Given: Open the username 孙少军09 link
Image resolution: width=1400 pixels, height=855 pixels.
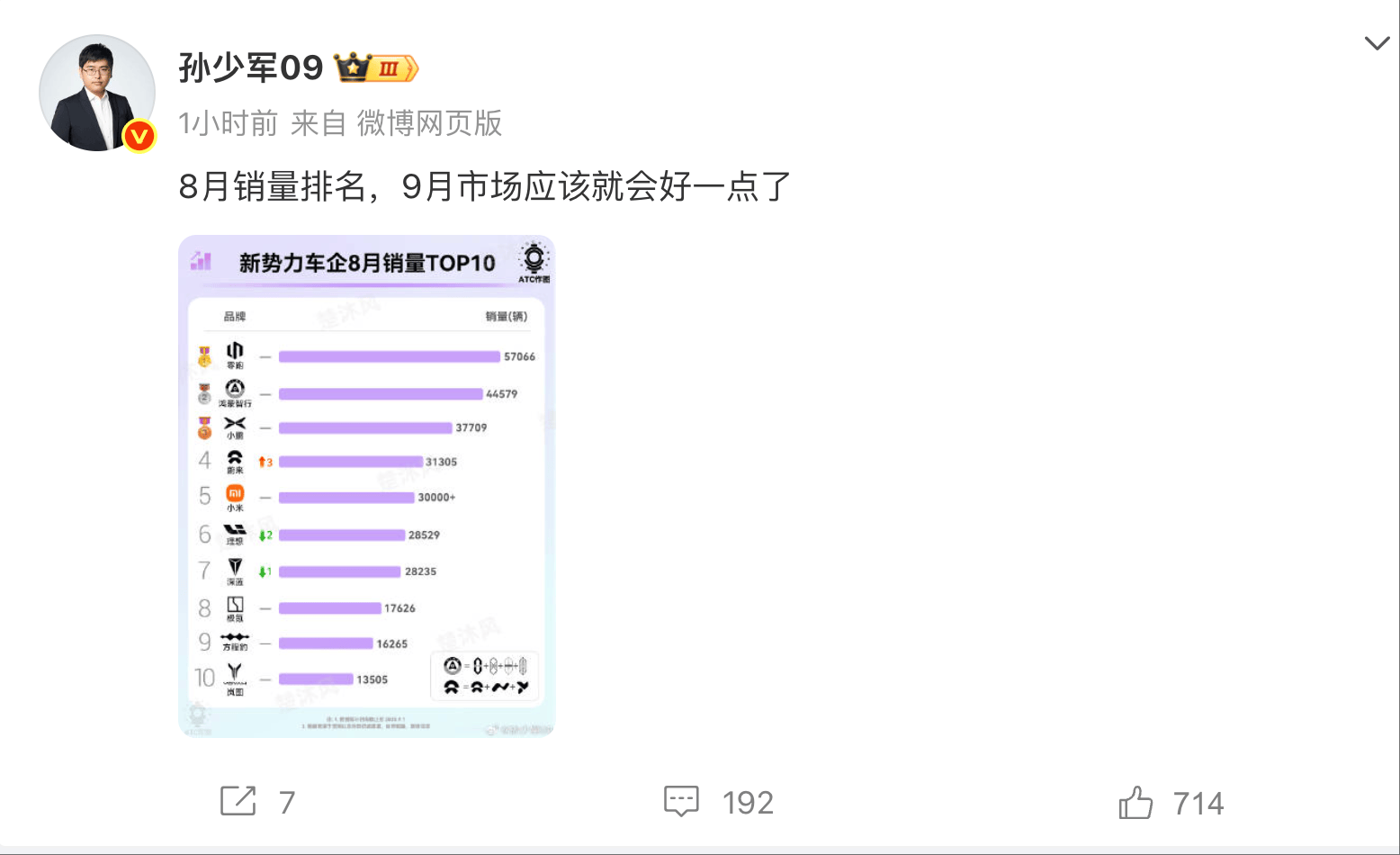Looking at the screenshot, I should pos(250,67).
